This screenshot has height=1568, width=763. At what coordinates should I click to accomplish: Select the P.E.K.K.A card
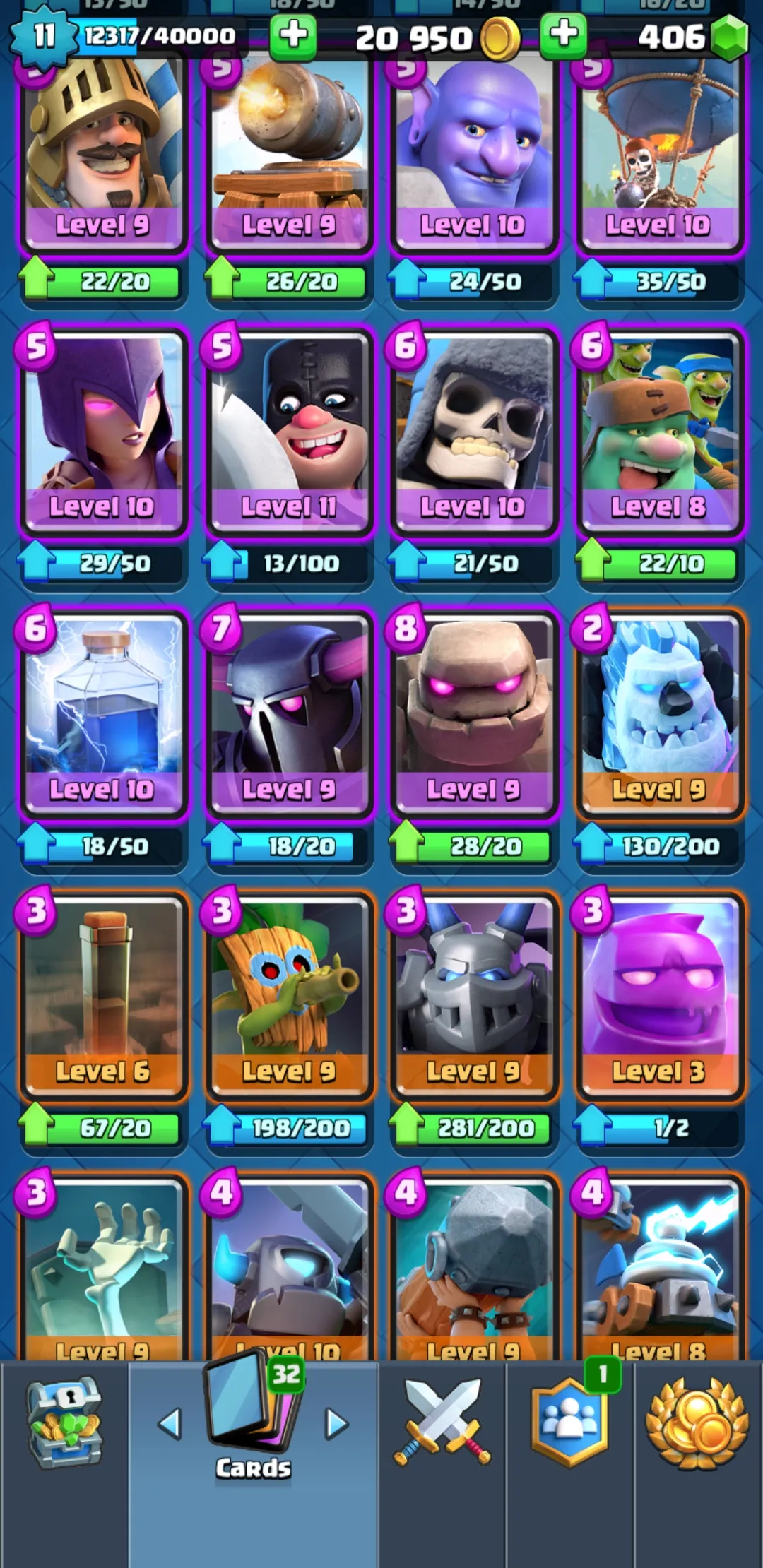tap(289, 713)
